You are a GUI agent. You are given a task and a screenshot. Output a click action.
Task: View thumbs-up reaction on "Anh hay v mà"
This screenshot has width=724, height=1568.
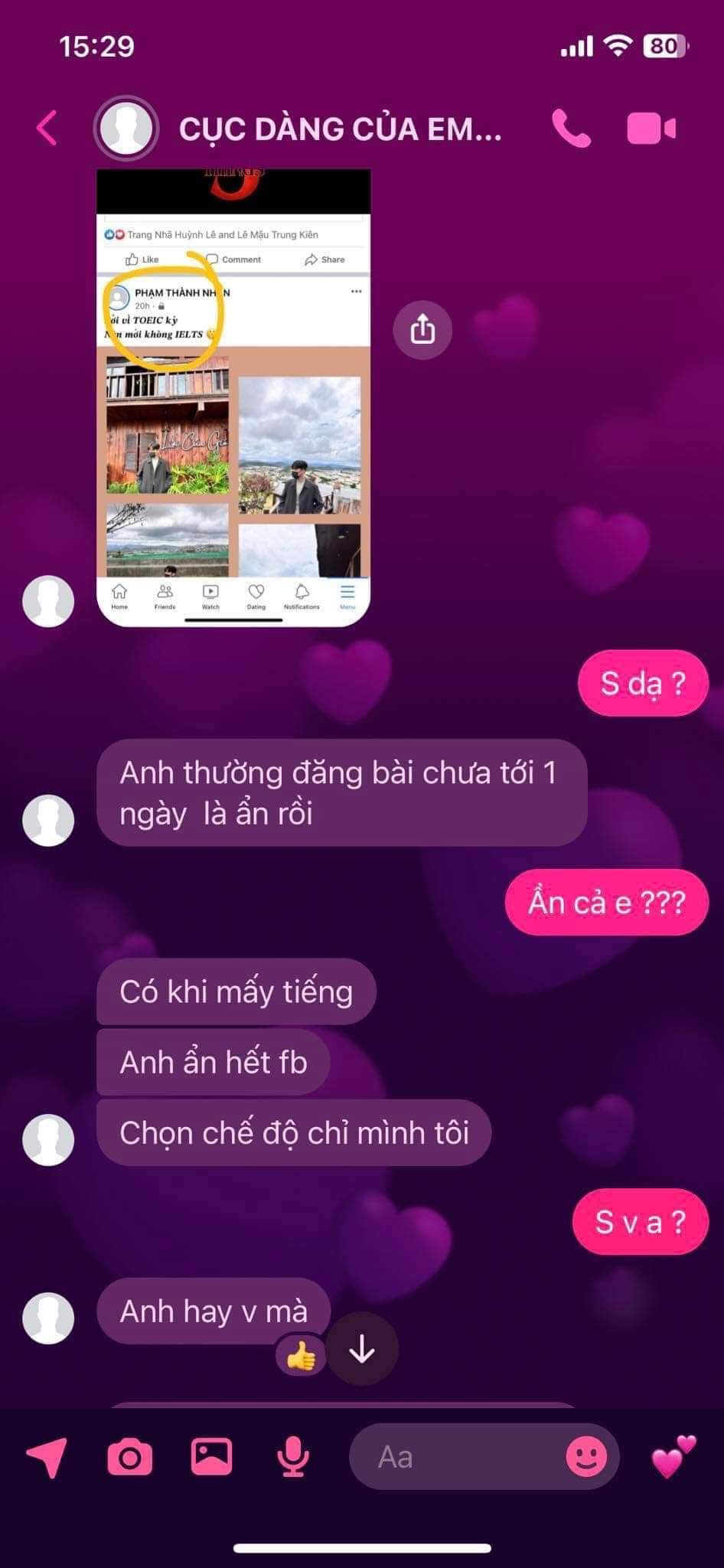point(301,1357)
